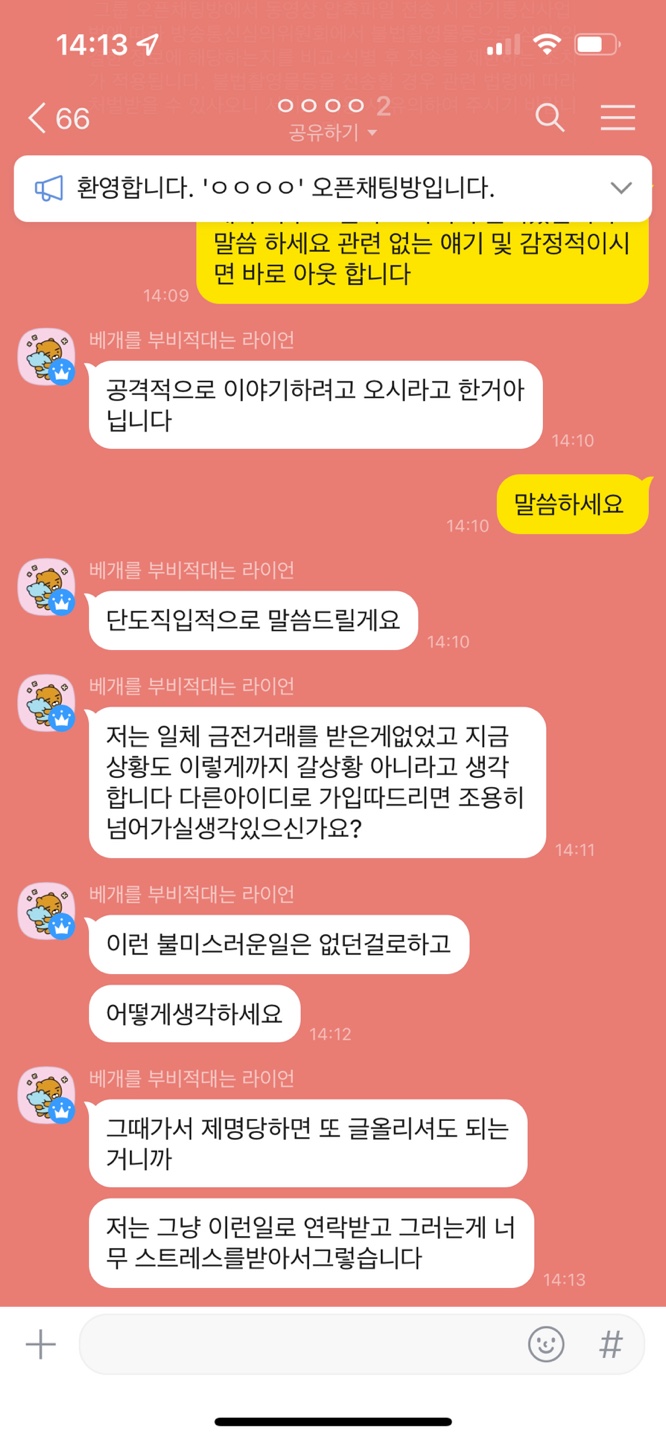This screenshot has width=666, height=1440.
Task: Open the chat room hamburger menu
Action: (x=617, y=117)
